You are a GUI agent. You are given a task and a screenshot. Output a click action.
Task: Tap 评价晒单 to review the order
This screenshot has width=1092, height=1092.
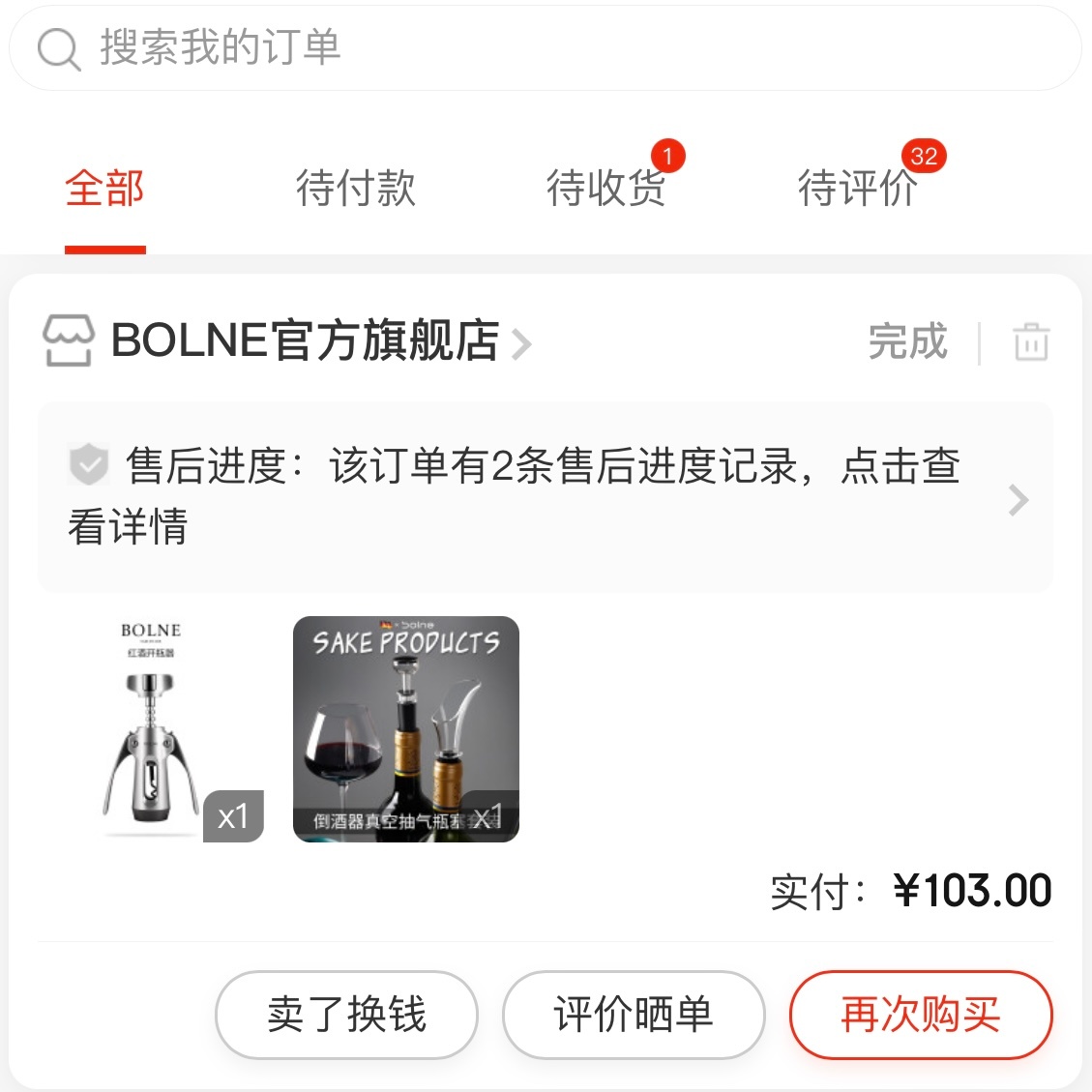[634, 1015]
